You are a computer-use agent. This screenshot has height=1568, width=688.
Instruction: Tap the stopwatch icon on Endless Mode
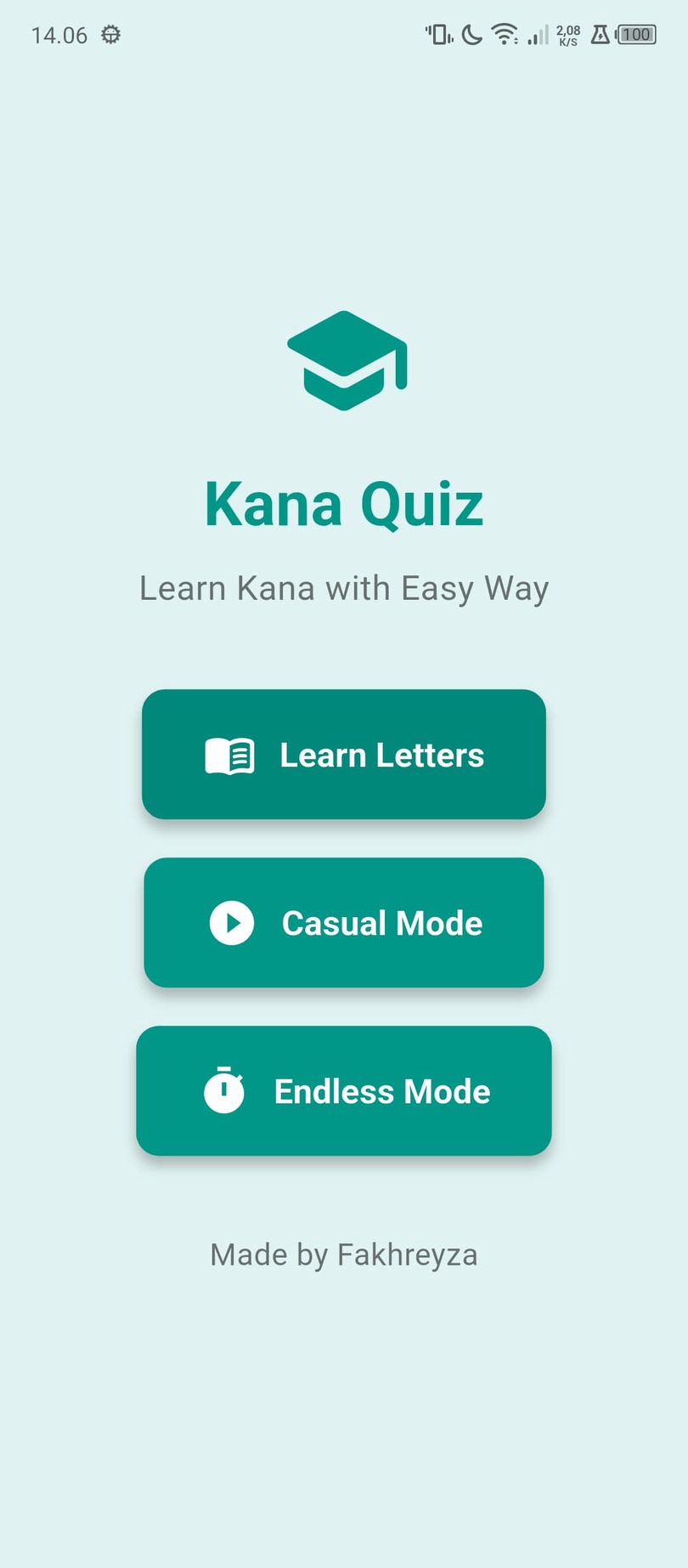[x=224, y=1090]
